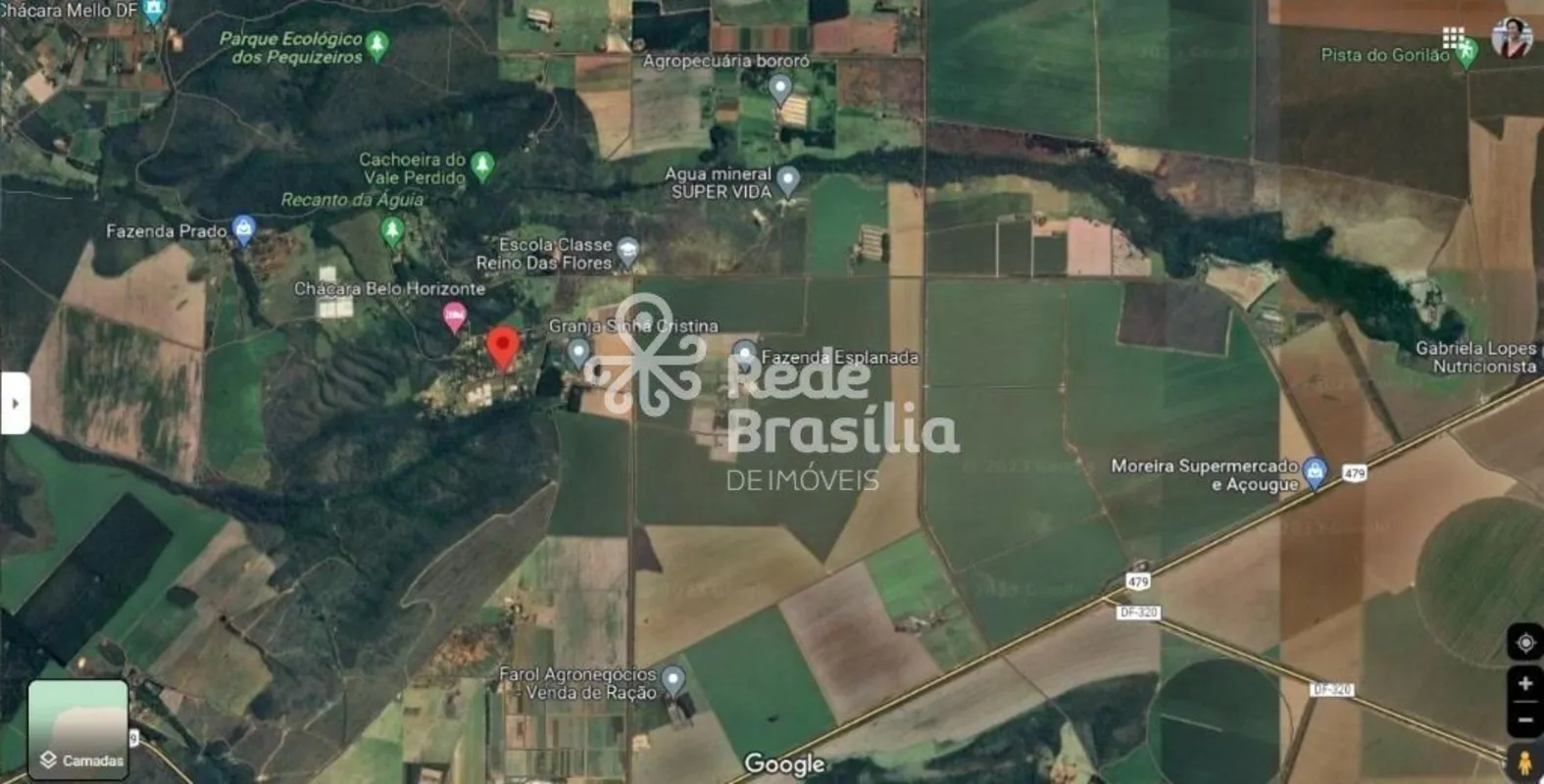1544x784 pixels.
Task: Open the Moreira Supermercado e Açougue marker
Action: [1315, 471]
